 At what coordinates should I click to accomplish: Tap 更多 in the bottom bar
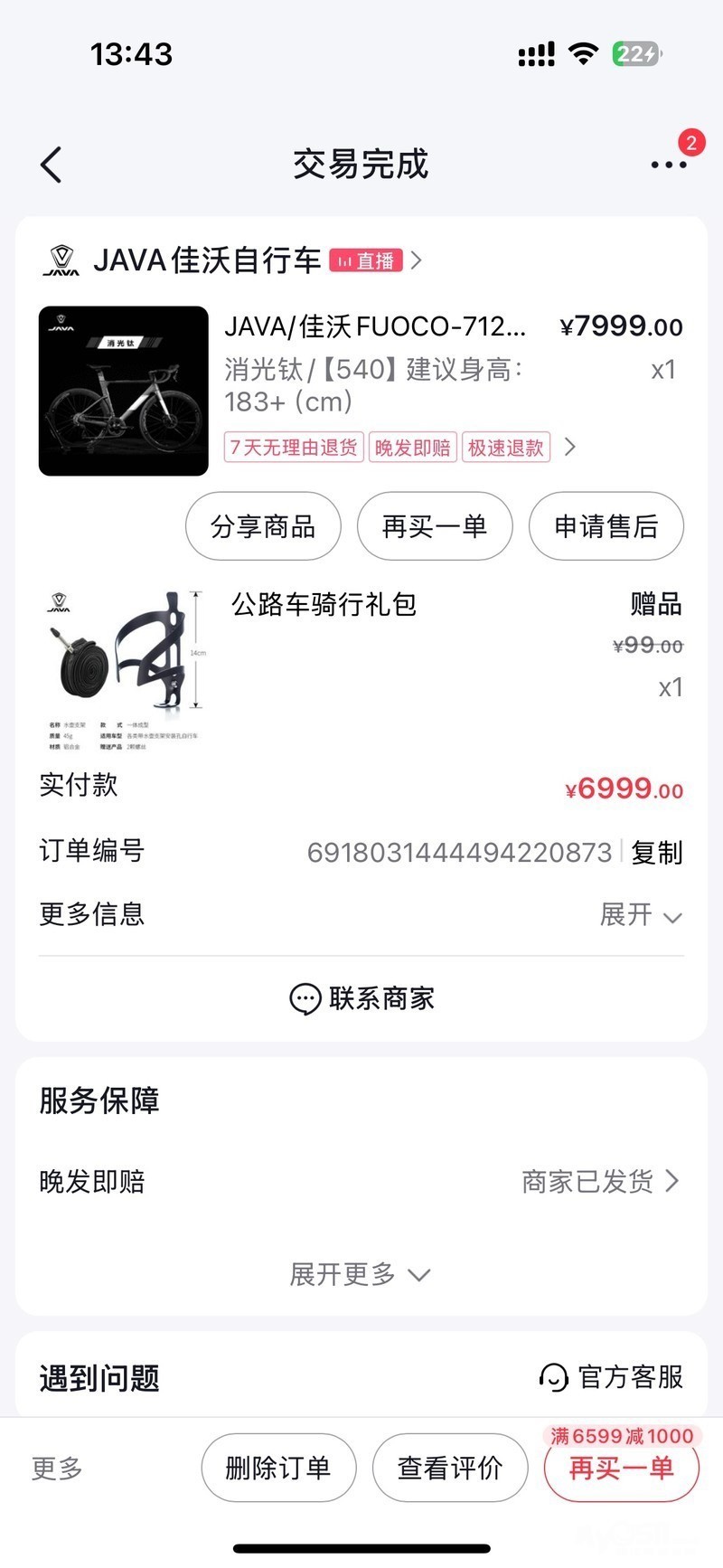(x=57, y=1468)
